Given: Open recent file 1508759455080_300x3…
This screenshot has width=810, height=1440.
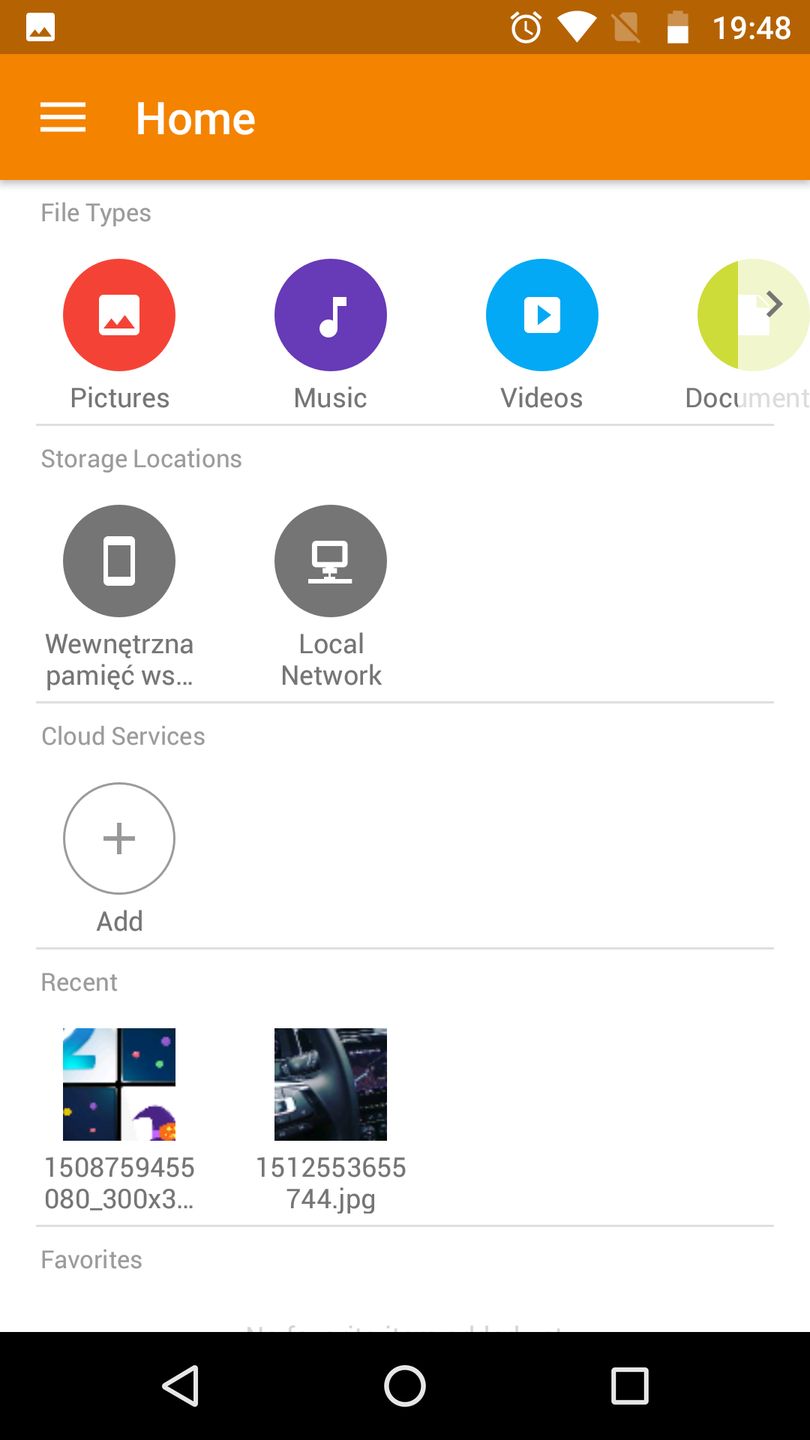Looking at the screenshot, I should [x=119, y=1085].
